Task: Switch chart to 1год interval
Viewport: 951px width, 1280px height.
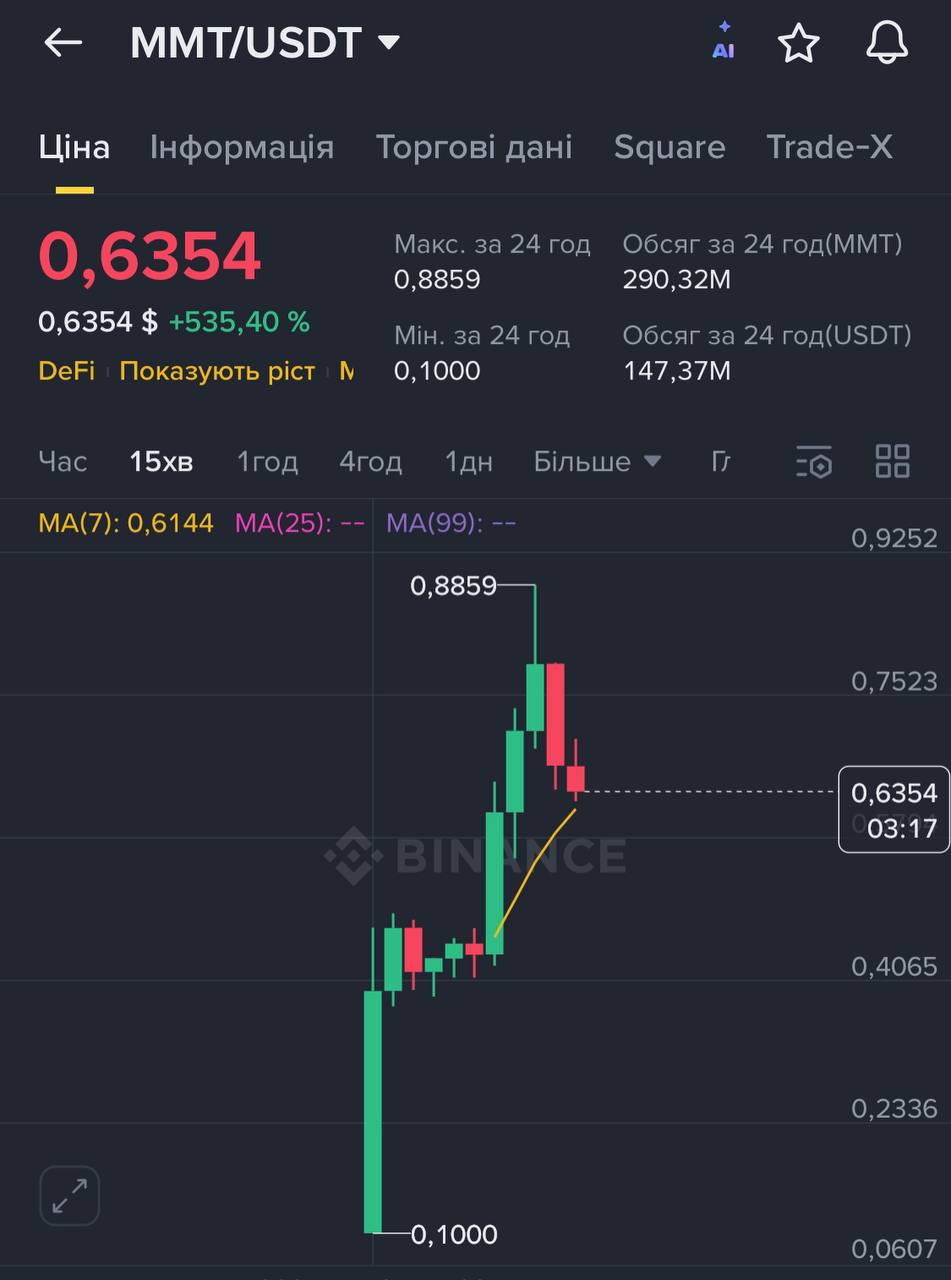Action: 267,462
